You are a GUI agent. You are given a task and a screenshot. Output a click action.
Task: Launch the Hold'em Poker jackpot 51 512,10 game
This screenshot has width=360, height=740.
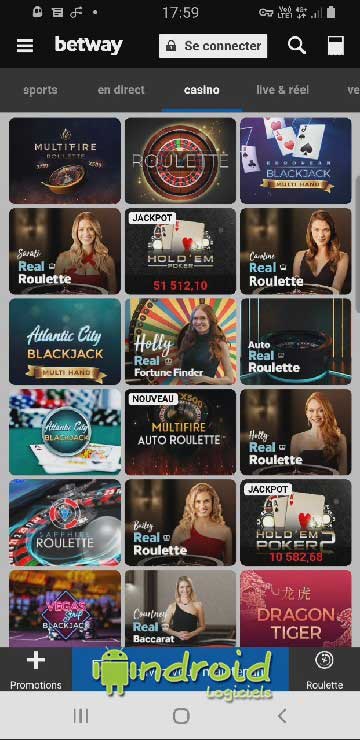tap(180, 251)
